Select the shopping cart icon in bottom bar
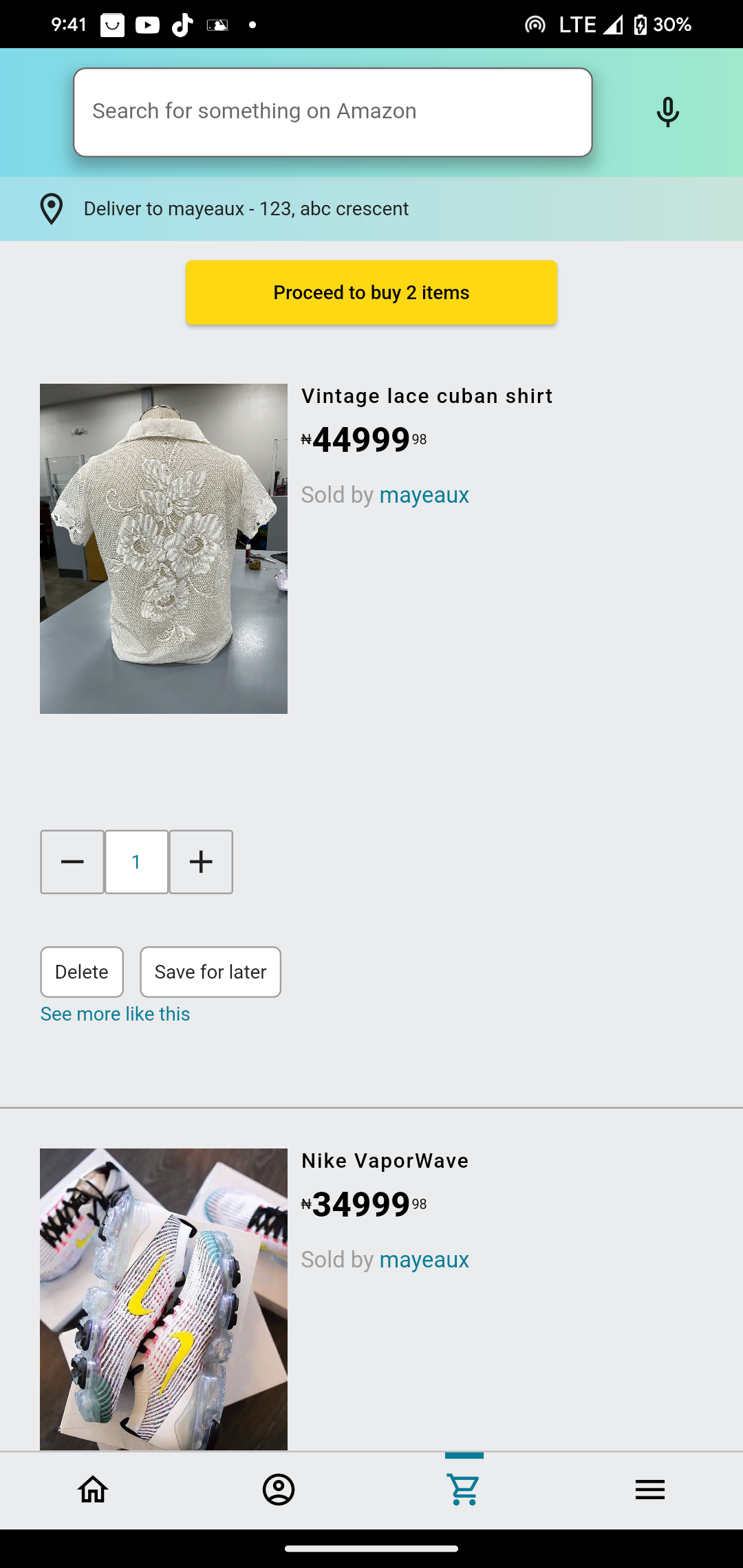 click(x=464, y=1490)
